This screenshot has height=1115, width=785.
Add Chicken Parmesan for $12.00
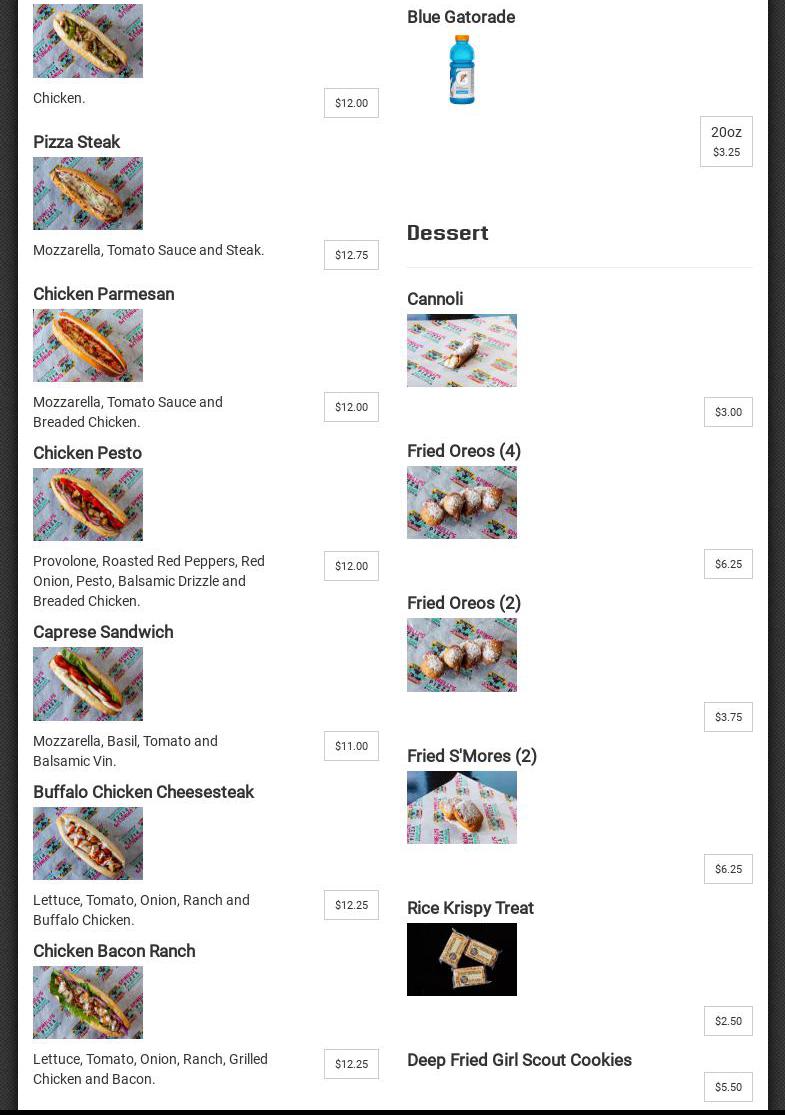click(351, 407)
